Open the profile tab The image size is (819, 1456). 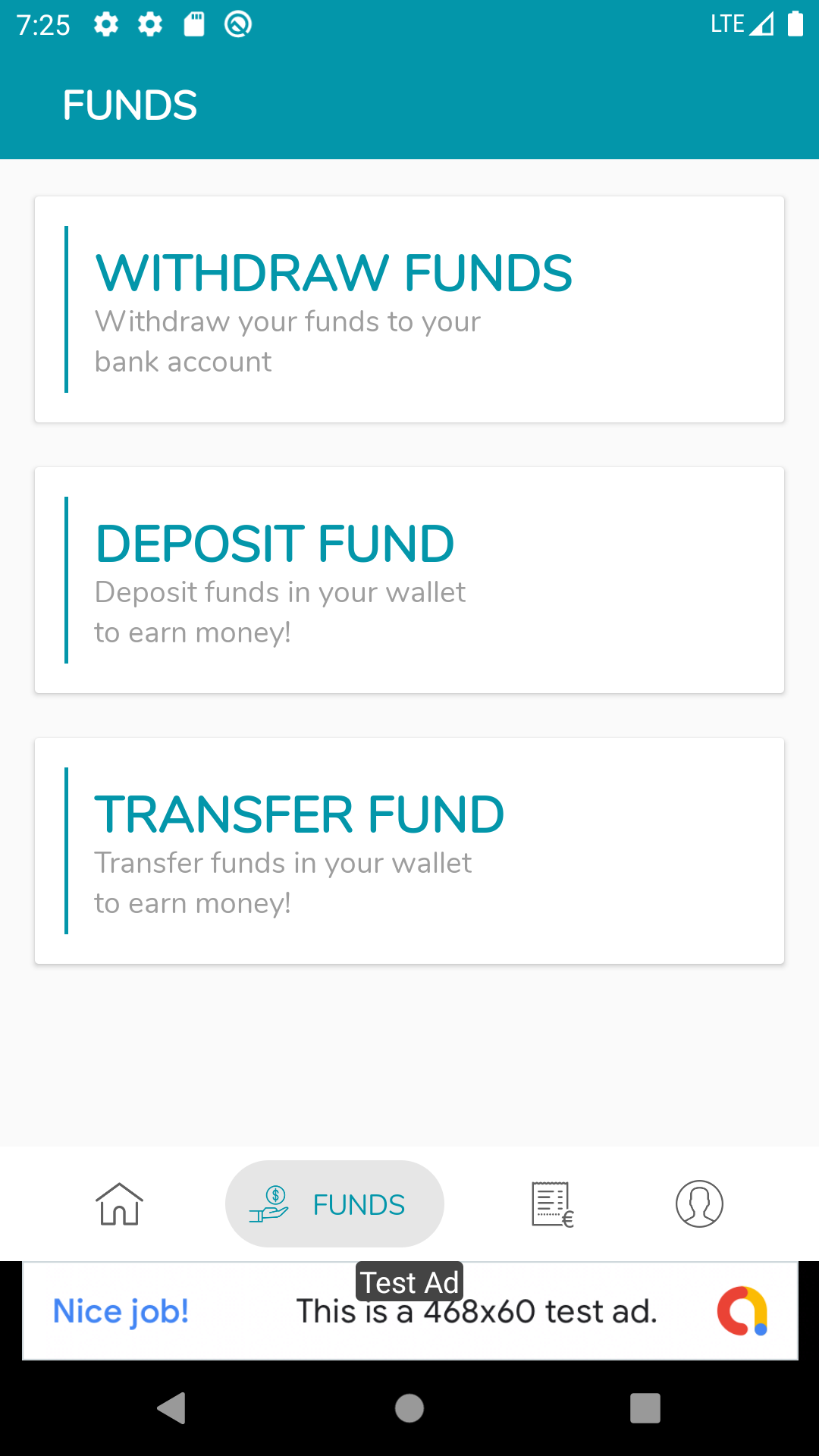(699, 1203)
